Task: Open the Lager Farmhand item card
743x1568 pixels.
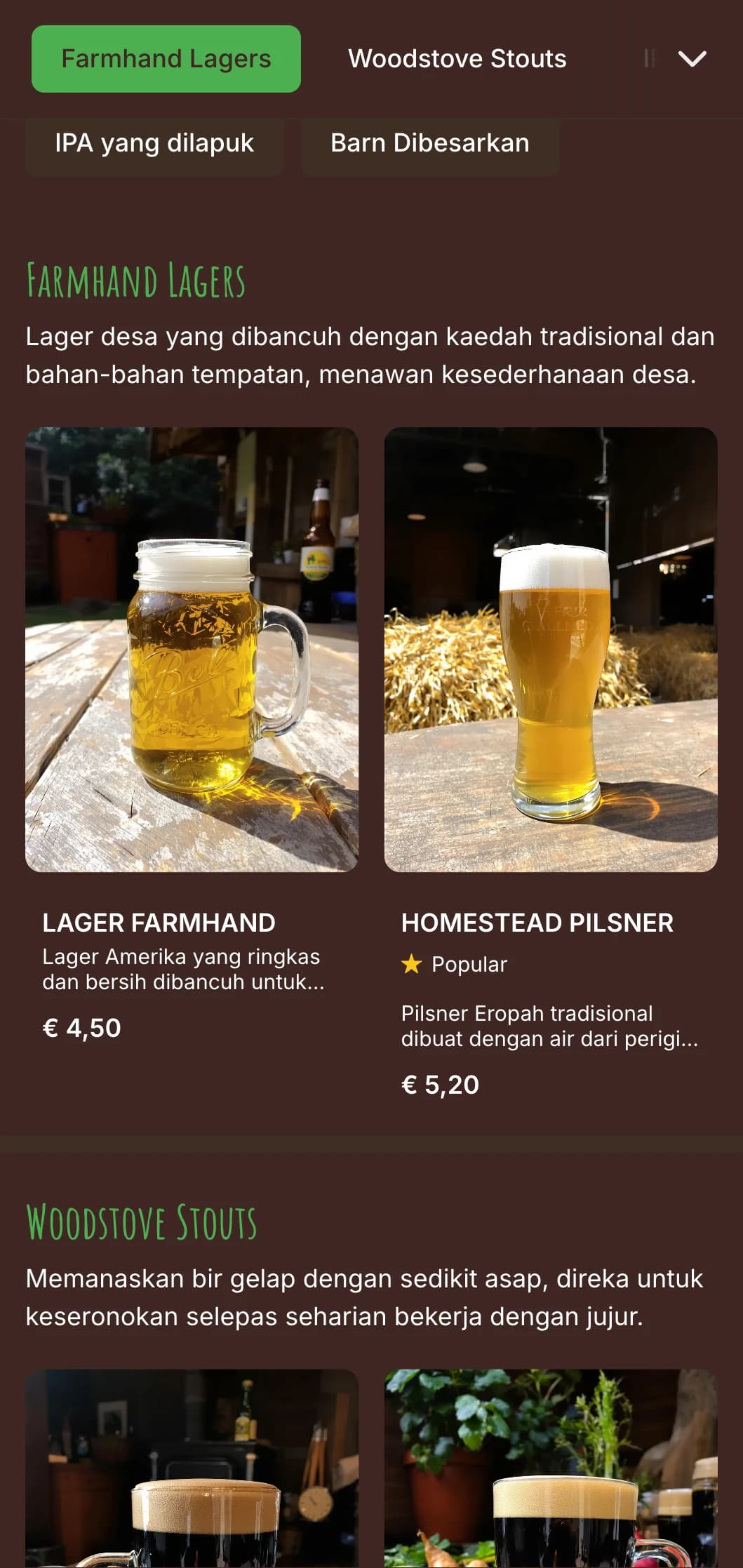Action: 192,737
